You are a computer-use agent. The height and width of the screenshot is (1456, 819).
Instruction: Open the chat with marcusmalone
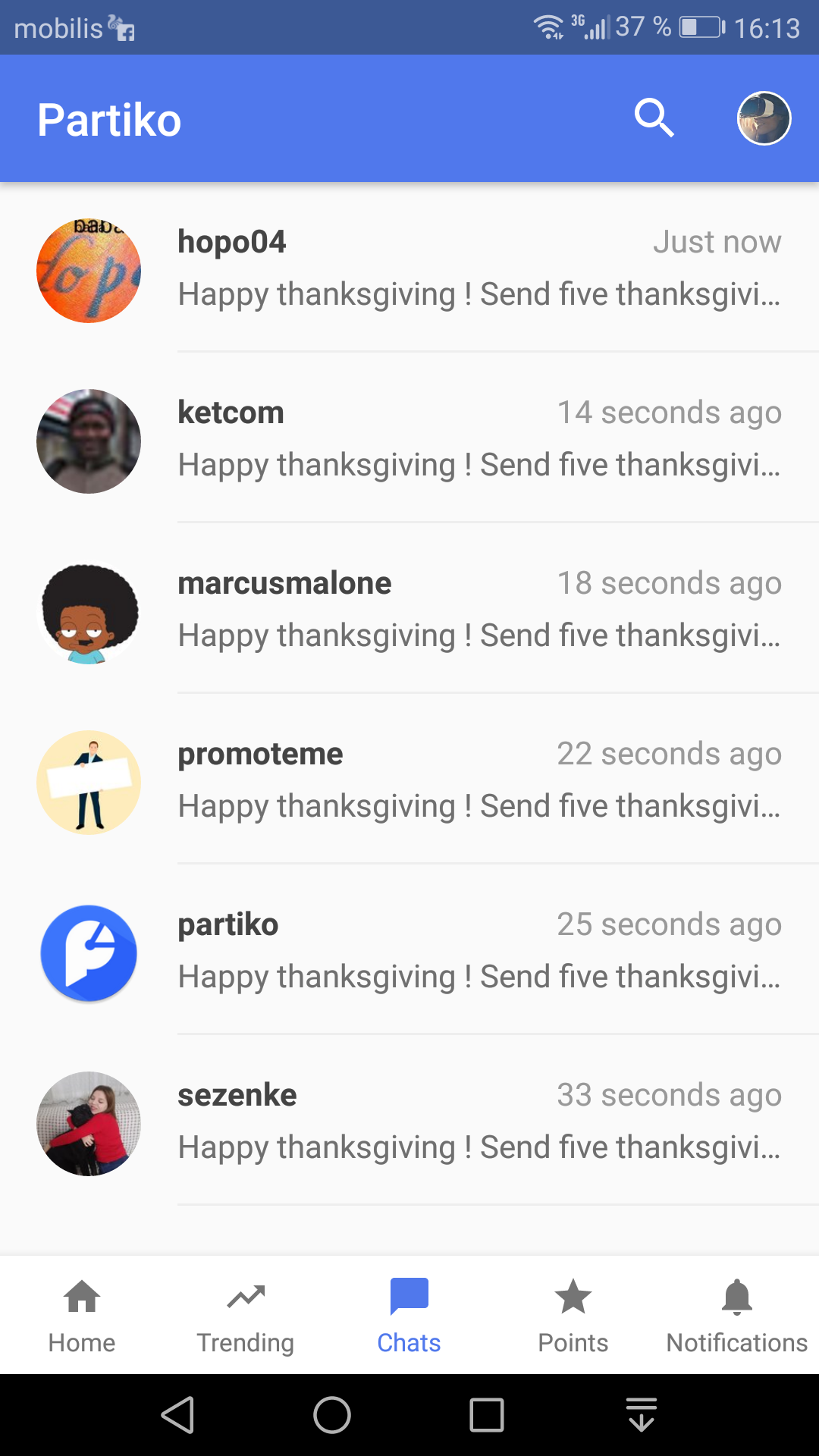point(478,610)
